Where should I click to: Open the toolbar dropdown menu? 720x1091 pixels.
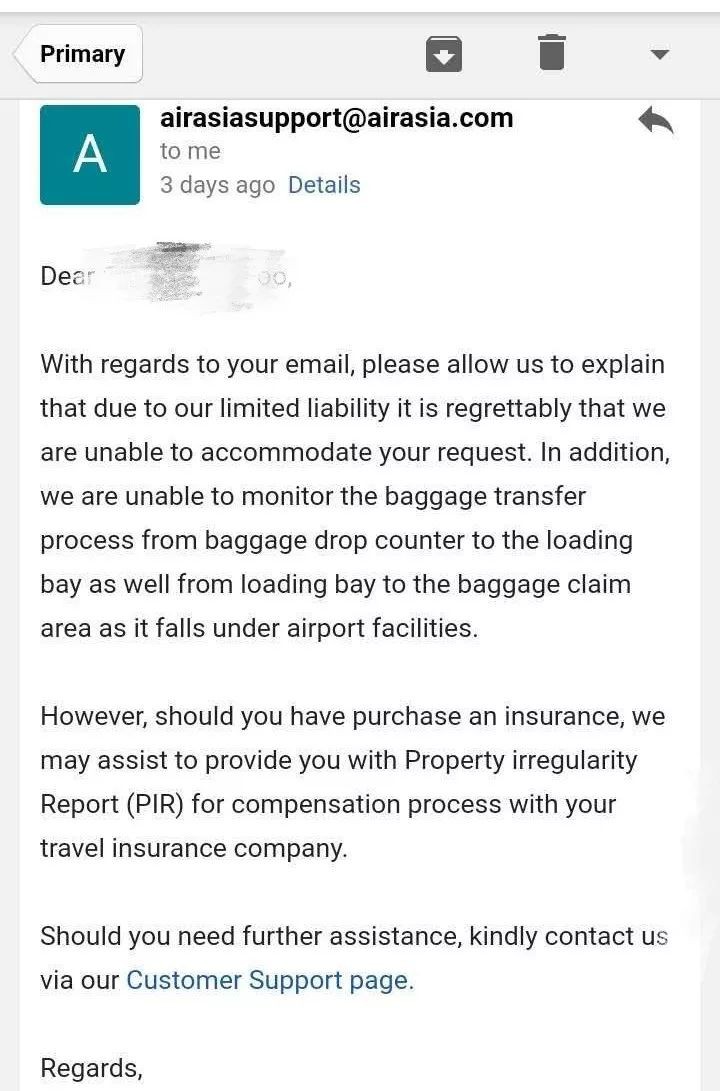[659, 55]
